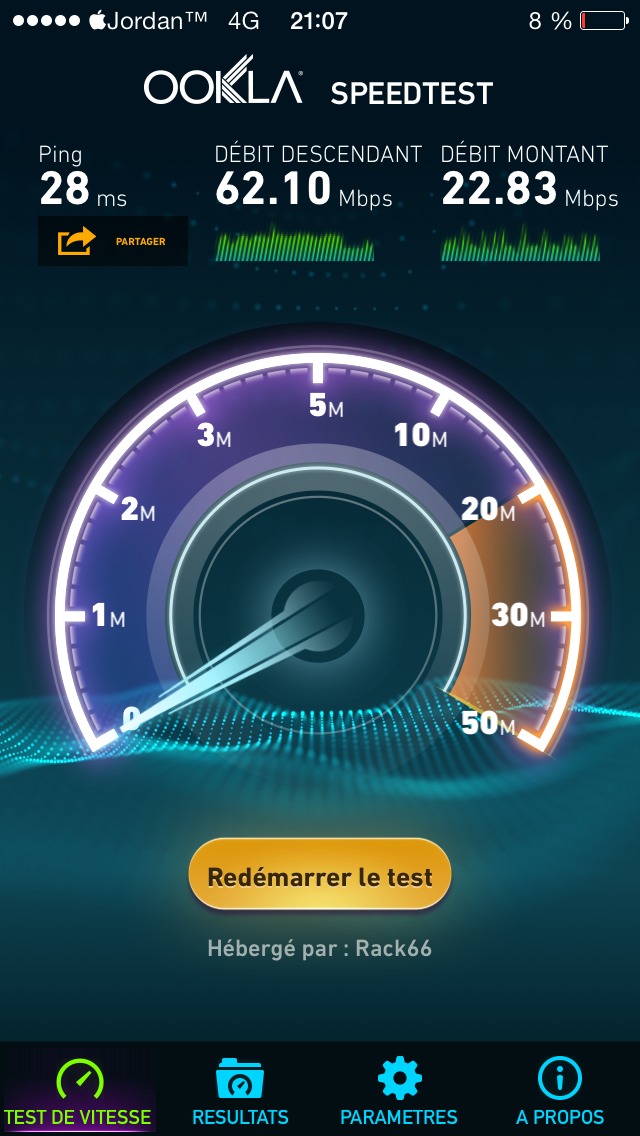Share the speed test result via Partager

click(112, 241)
